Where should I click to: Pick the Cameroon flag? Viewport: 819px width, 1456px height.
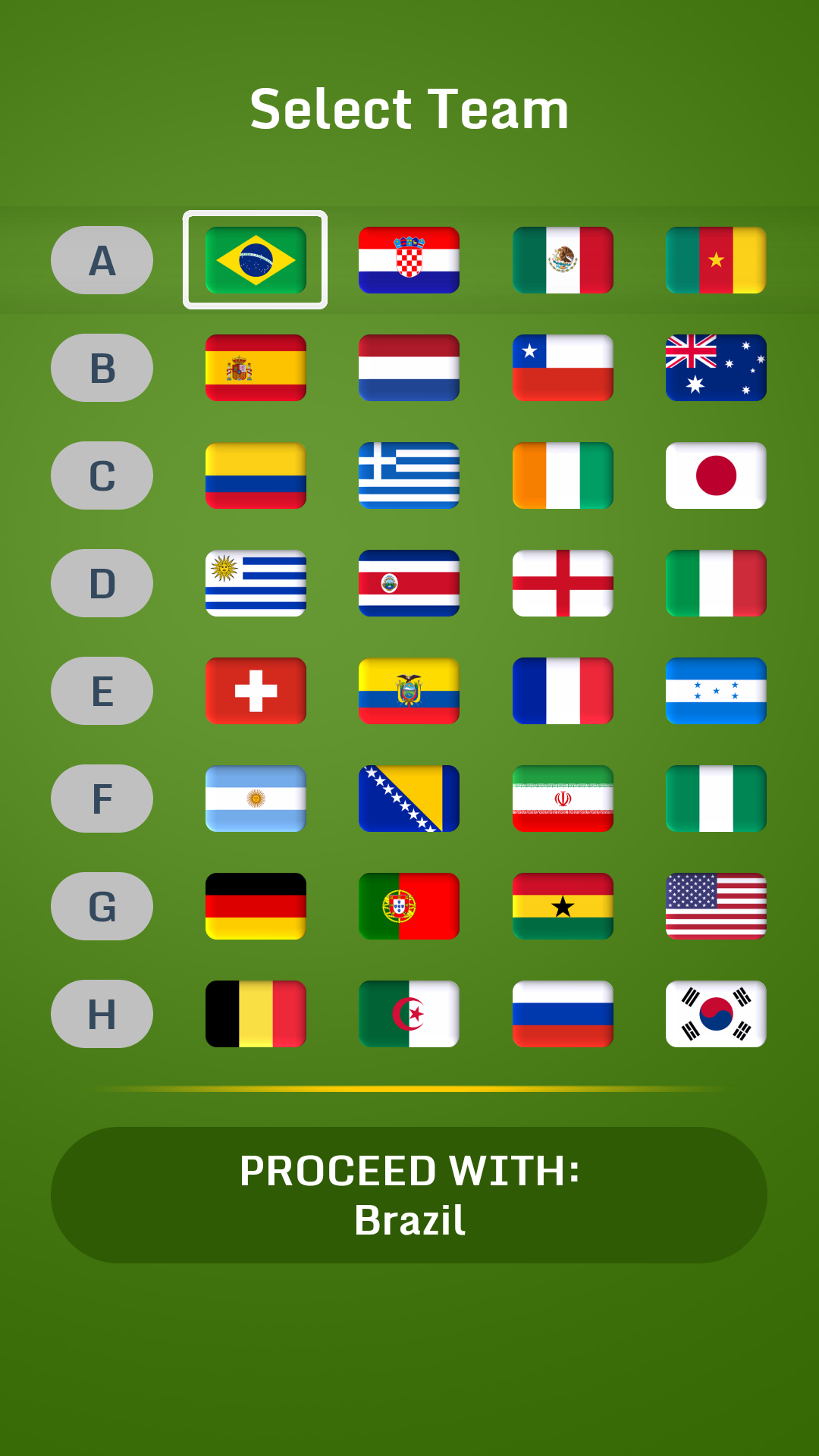pos(716,260)
